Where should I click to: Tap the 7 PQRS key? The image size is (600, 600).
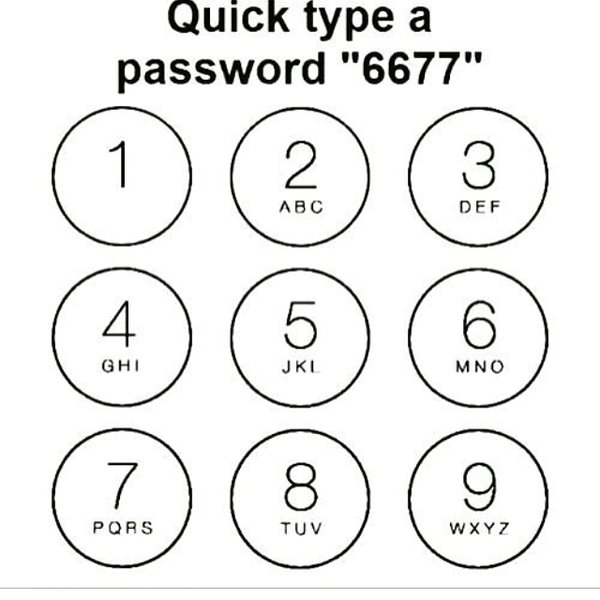120,498
